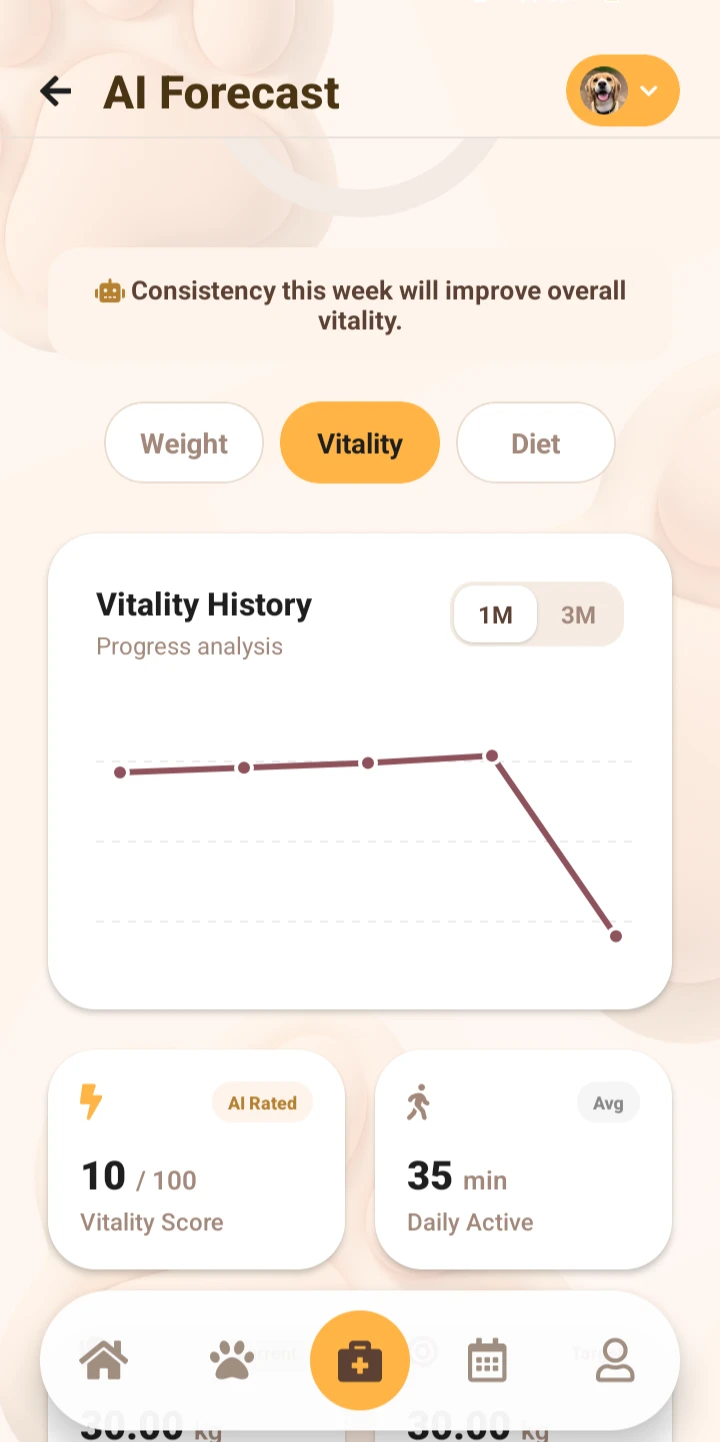The image size is (720, 1442).
Task: Open the home tab in bottom navigation
Action: (105, 1361)
